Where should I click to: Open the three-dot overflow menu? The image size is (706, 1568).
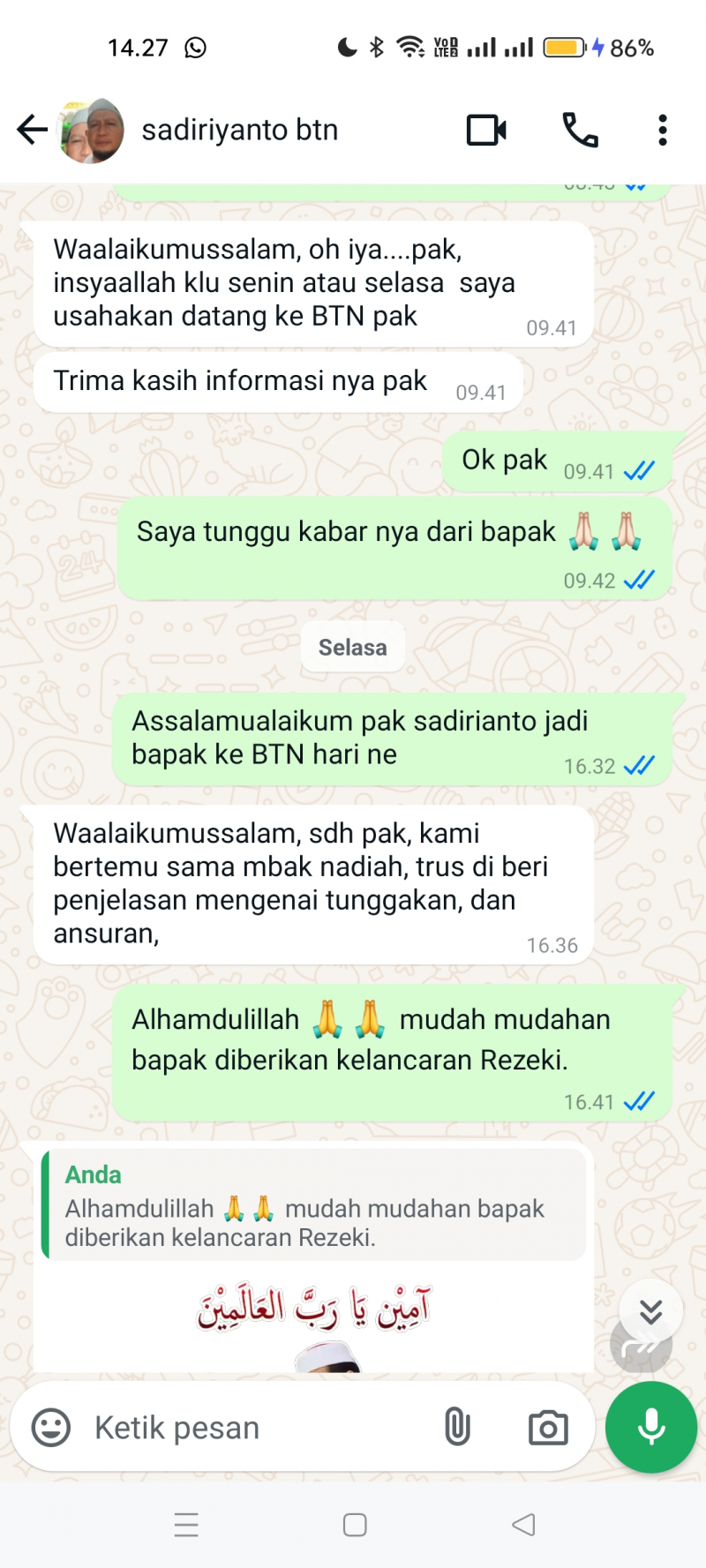coord(662,131)
